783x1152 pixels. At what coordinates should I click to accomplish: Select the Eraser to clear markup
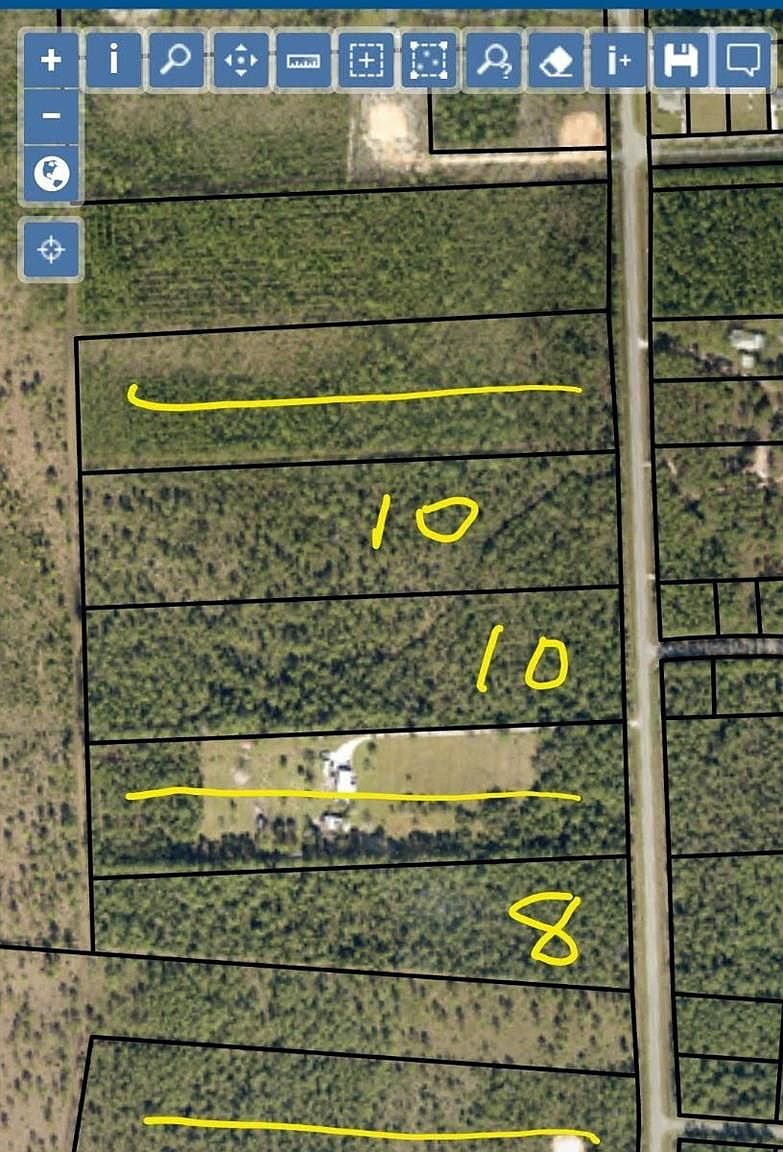[558, 62]
